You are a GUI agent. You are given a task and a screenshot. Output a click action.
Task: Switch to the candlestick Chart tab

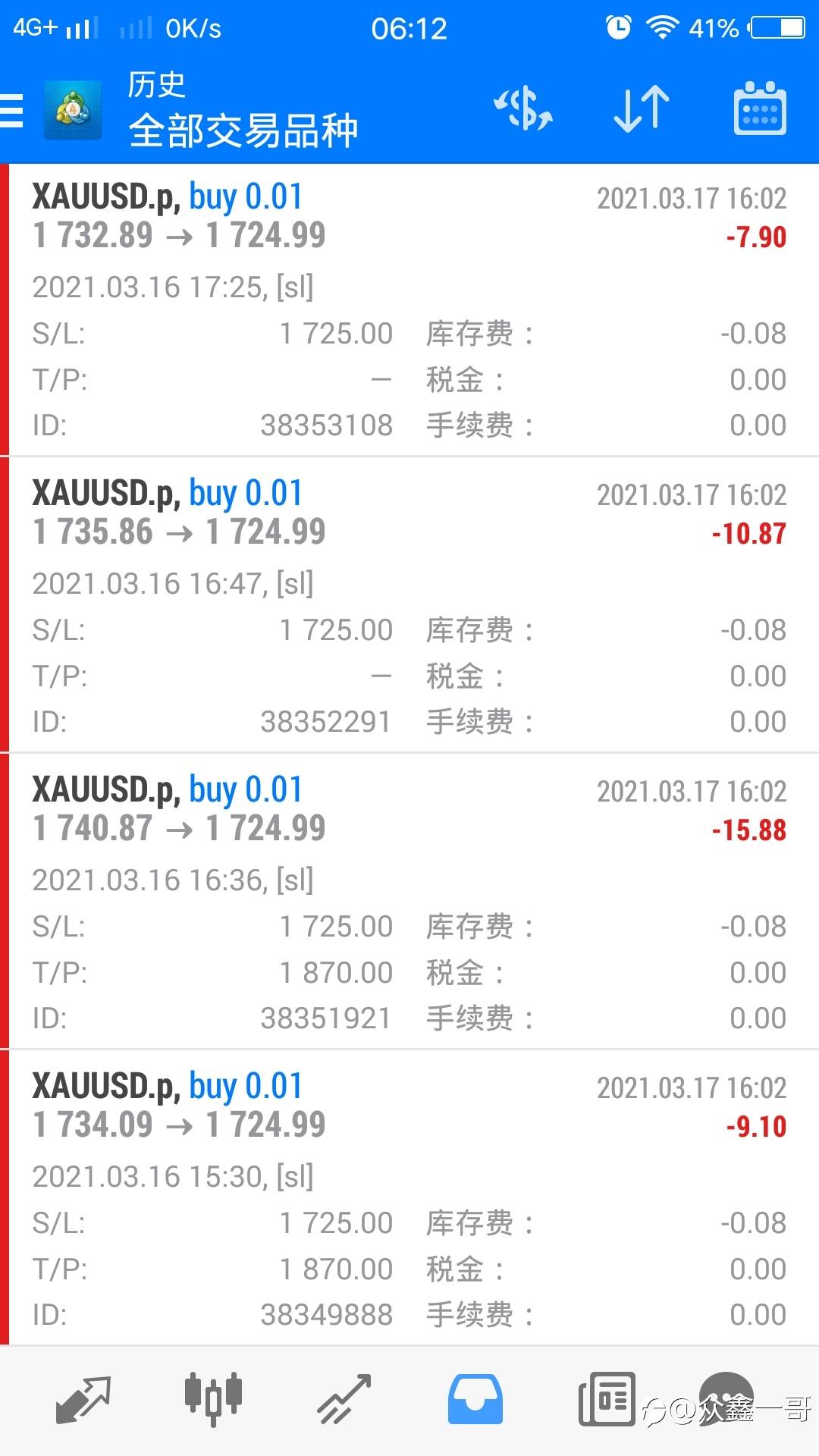point(213,1400)
